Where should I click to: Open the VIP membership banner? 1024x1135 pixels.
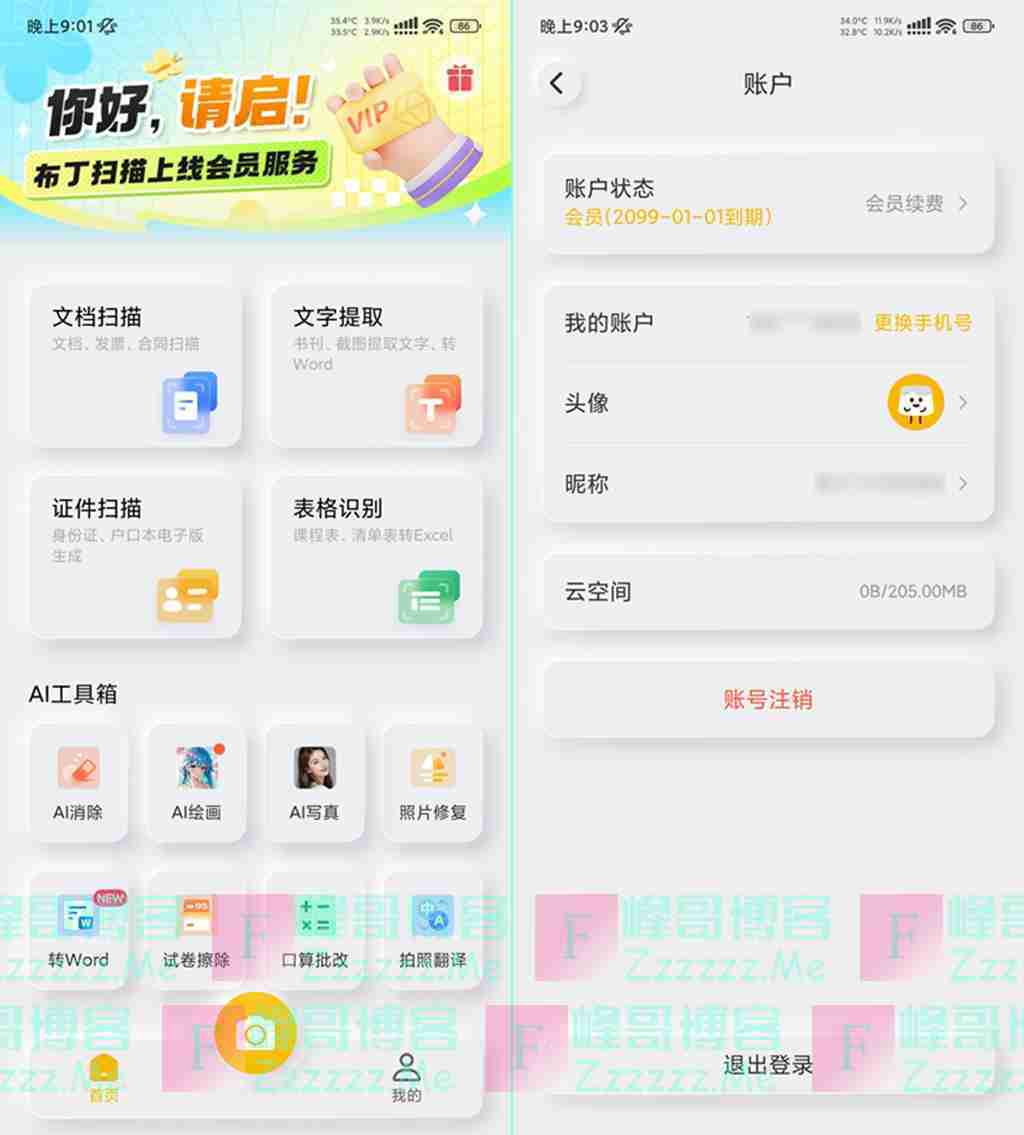tap(250, 140)
